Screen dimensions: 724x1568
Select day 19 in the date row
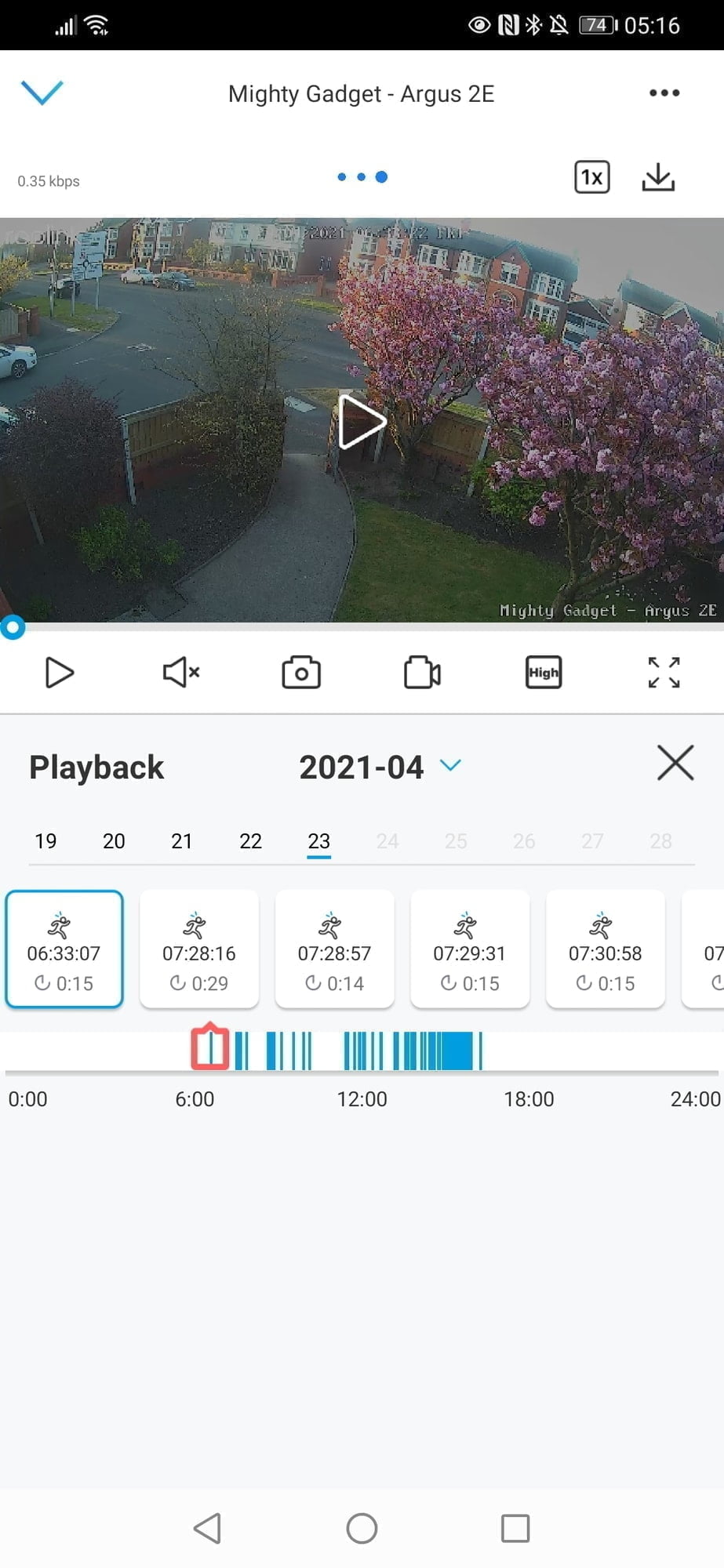[x=45, y=841]
